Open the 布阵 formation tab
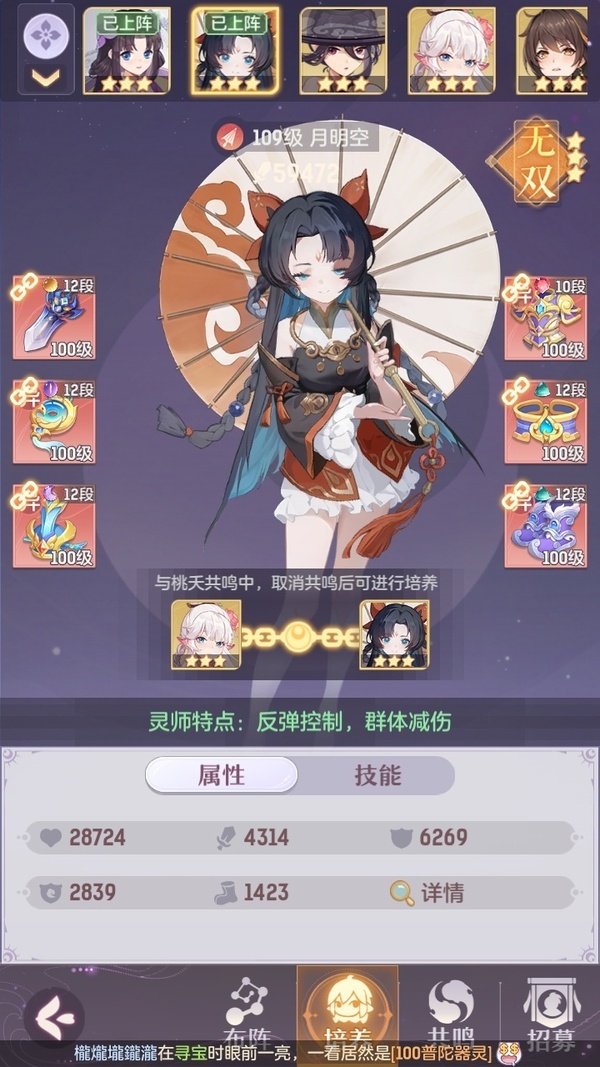Image resolution: width=600 pixels, height=1067 pixels. [248, 1015]
